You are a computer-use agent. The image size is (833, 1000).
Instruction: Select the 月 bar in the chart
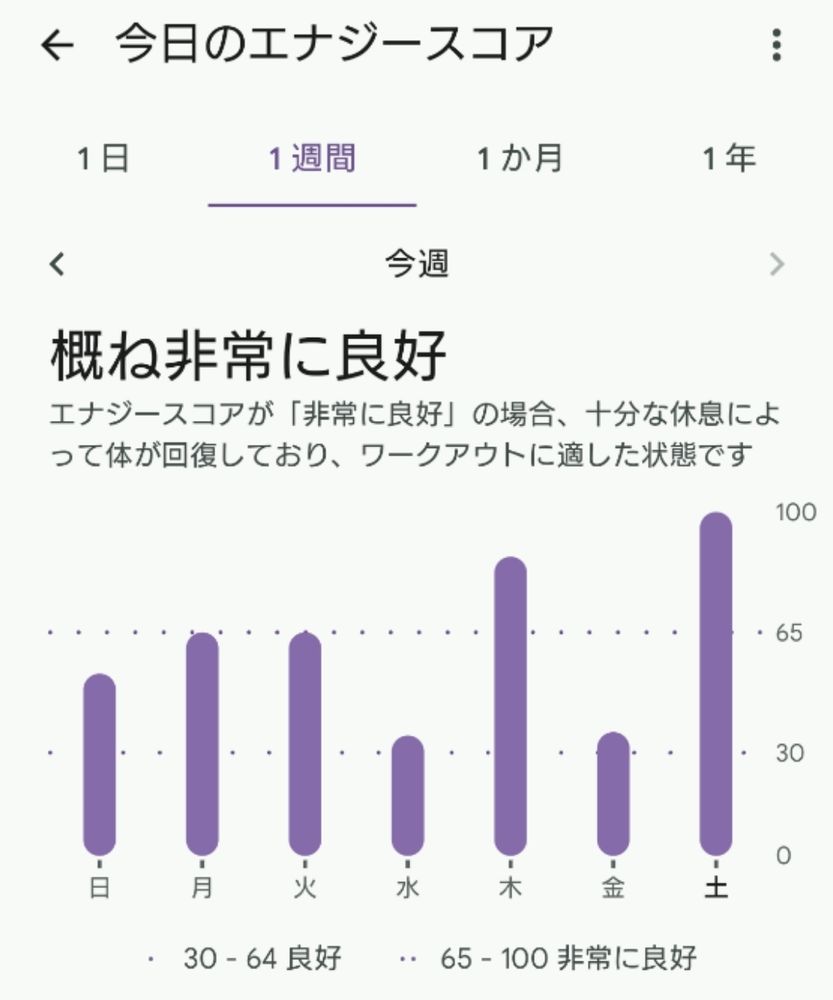pos(202,744)
